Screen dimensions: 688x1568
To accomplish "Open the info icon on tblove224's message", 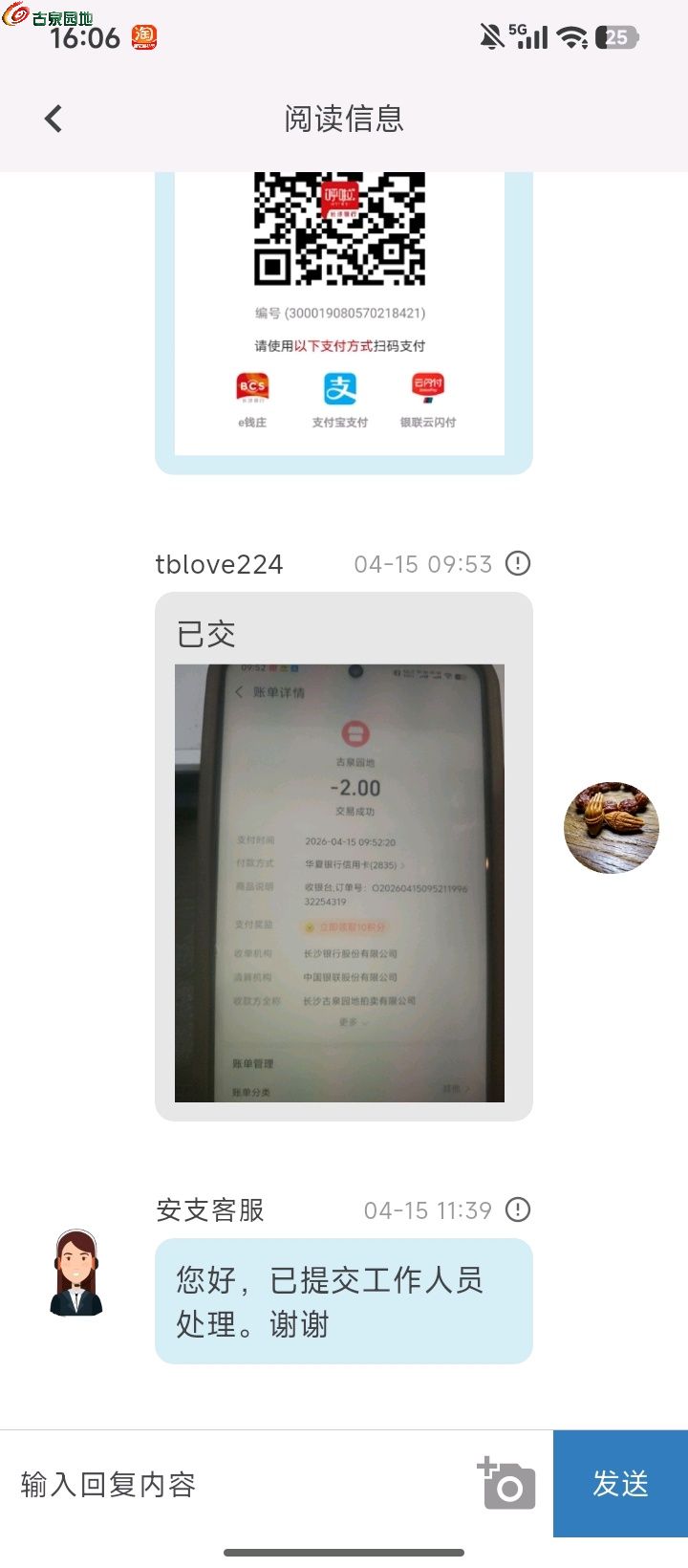I will [x=517, y=563].
